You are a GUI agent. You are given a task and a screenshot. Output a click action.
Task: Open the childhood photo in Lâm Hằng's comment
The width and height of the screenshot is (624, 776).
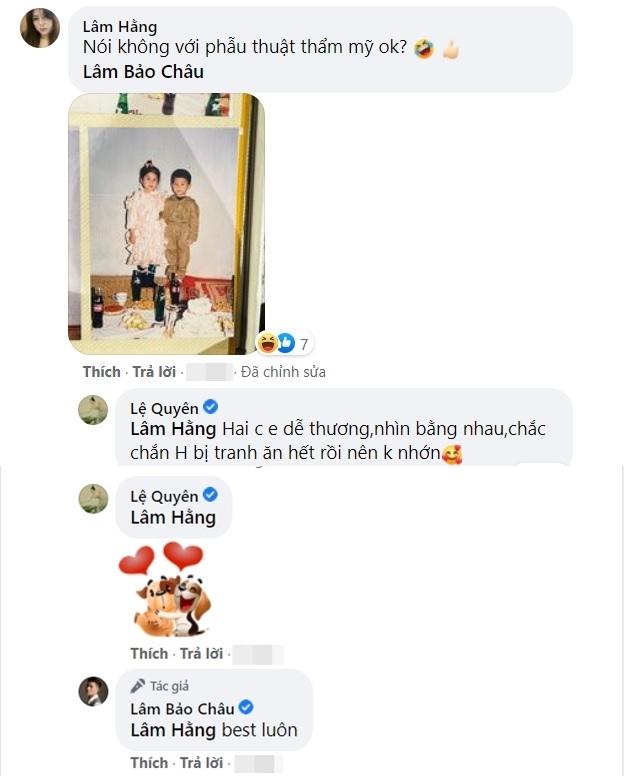point(166,223)
